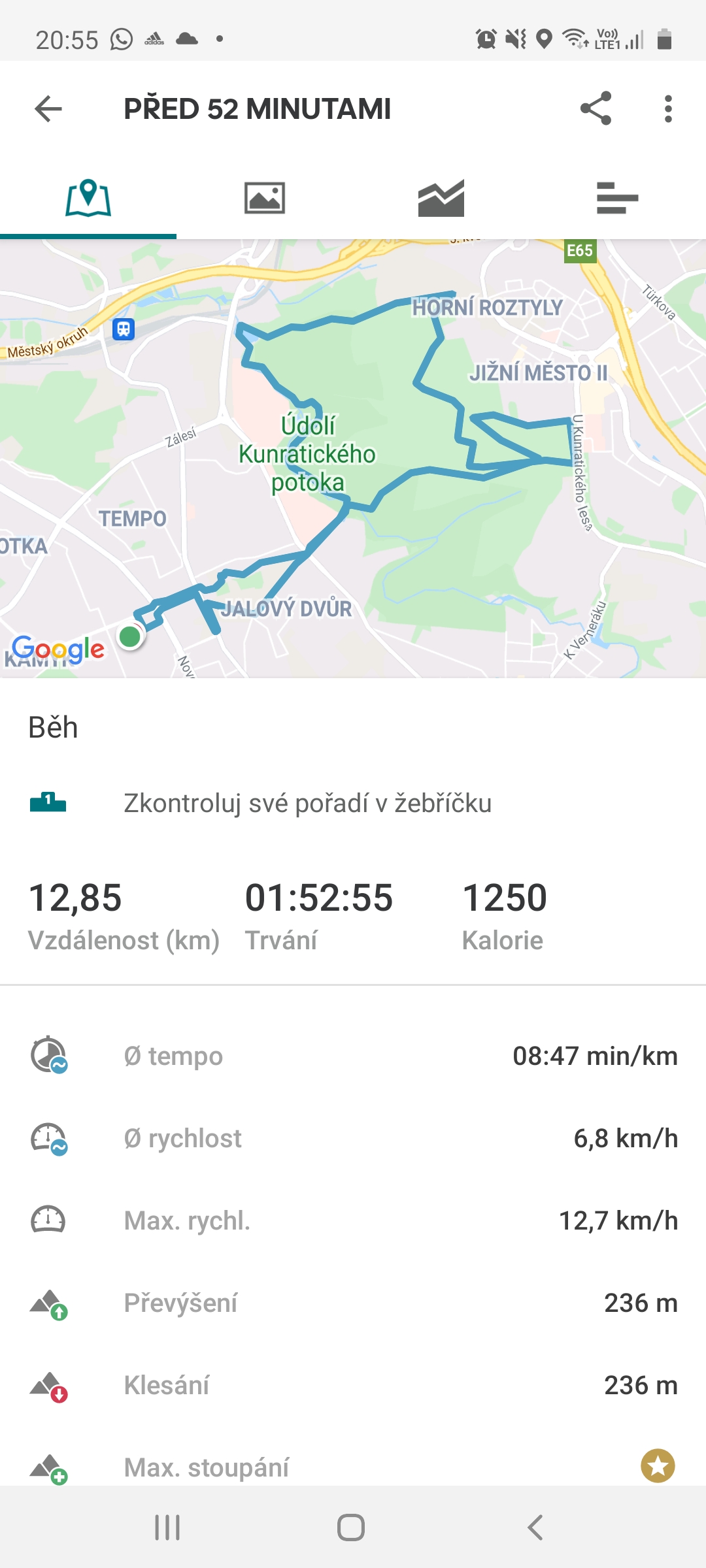The height and width of the screenshot is (1568, 706).
Task: Go to the home screen
Action: pos(351,1527)
